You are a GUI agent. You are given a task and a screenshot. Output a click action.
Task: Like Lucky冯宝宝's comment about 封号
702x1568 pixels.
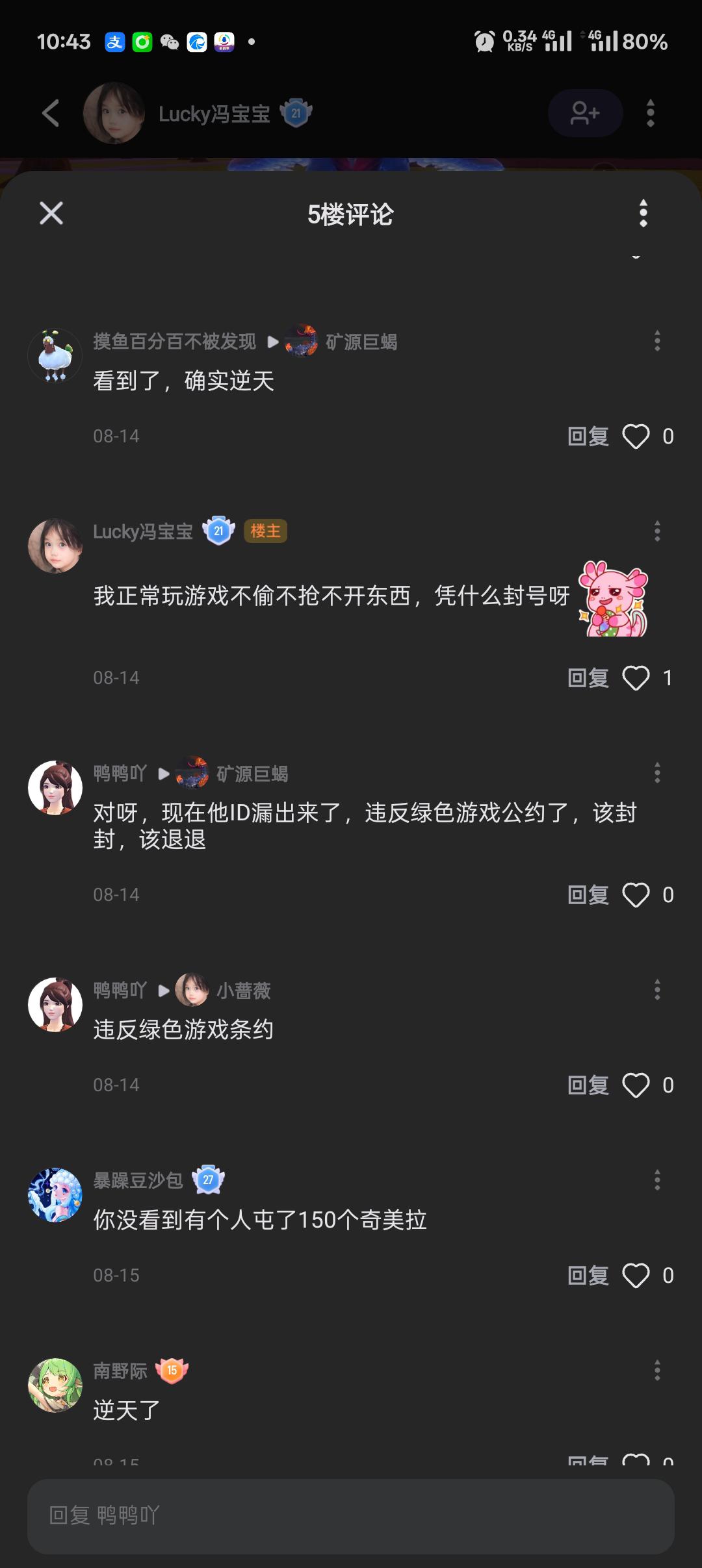click(x=636, y=678)
